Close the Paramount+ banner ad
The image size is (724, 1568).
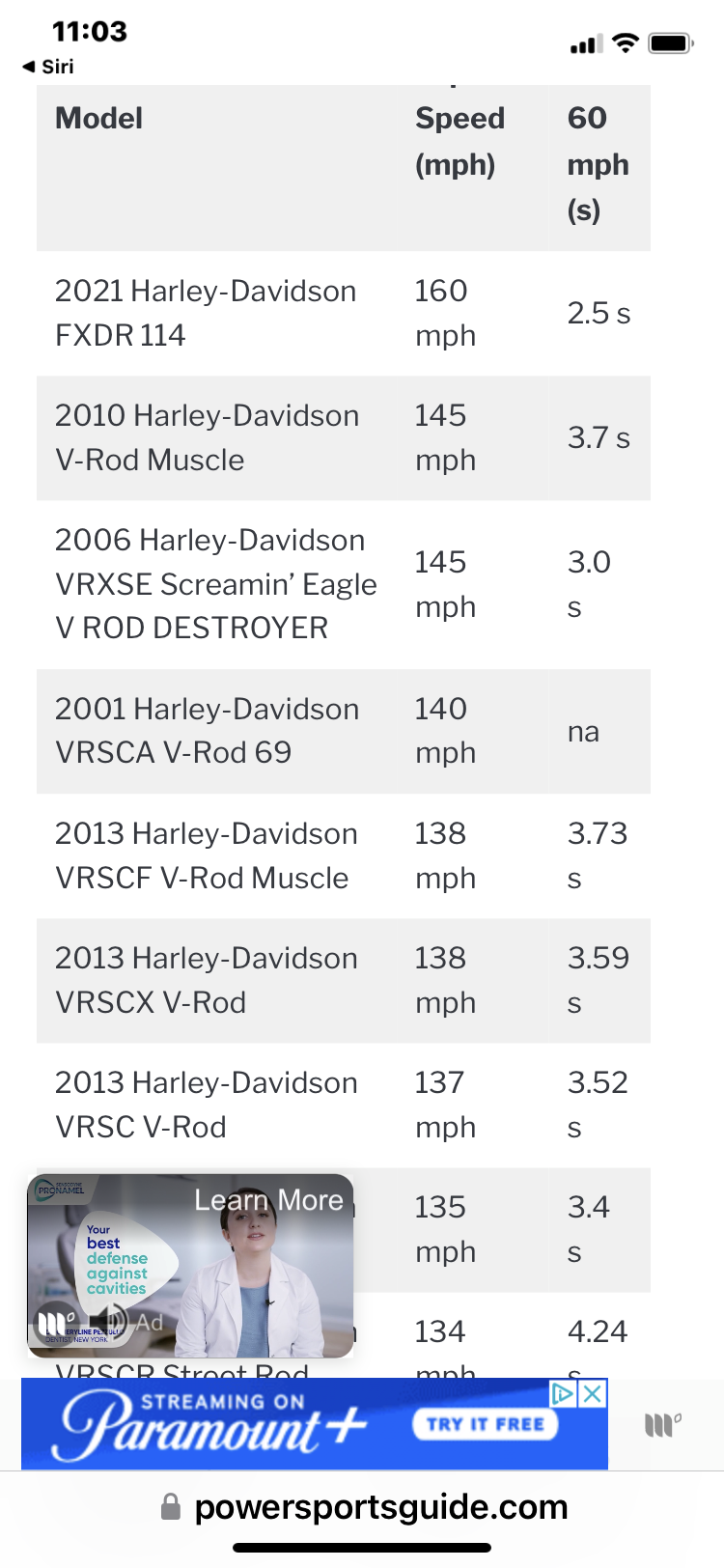pos(593,1393)
